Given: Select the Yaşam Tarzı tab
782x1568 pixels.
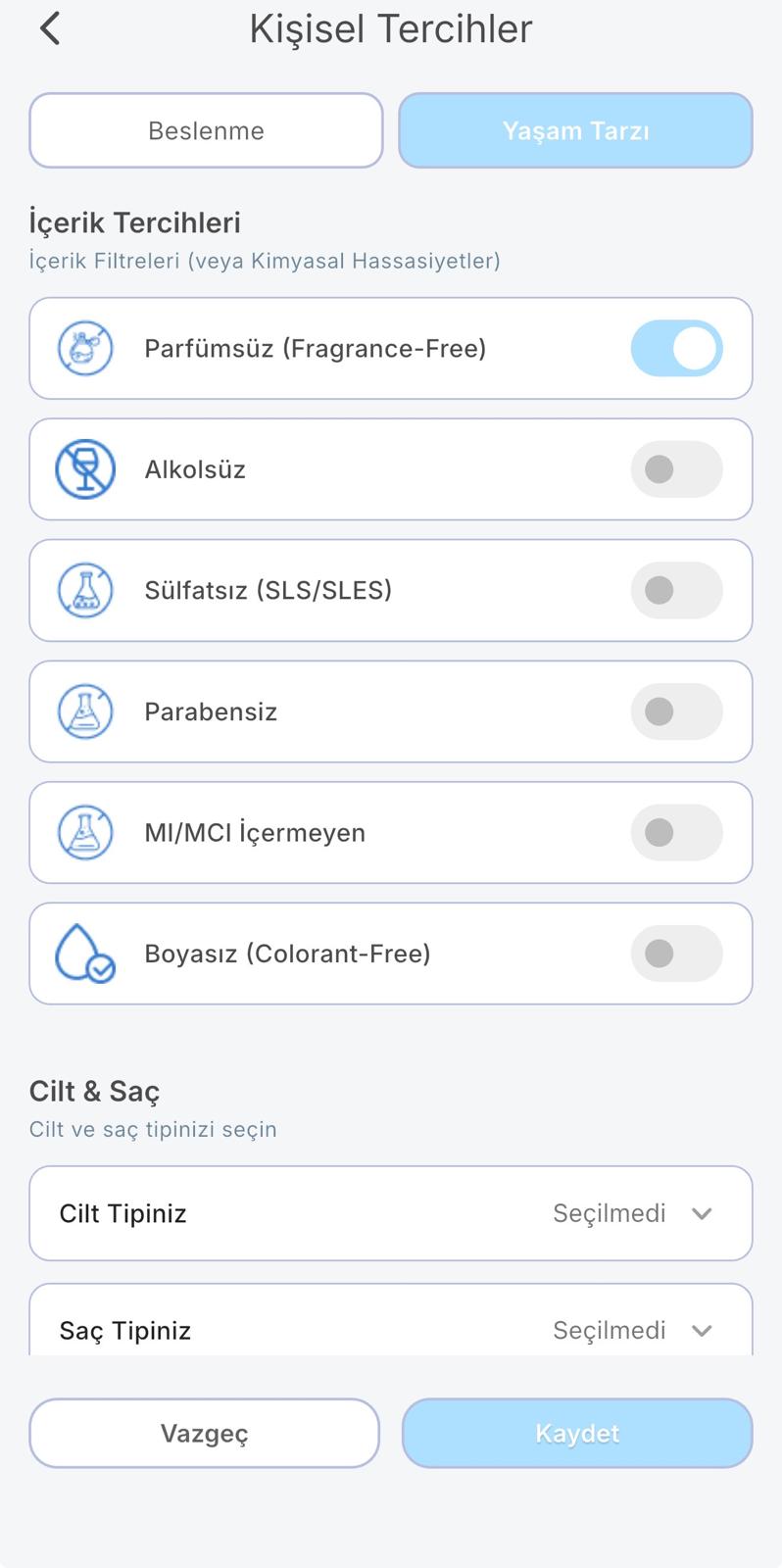Looking at the screenshot, I should (x=575, y=129).
